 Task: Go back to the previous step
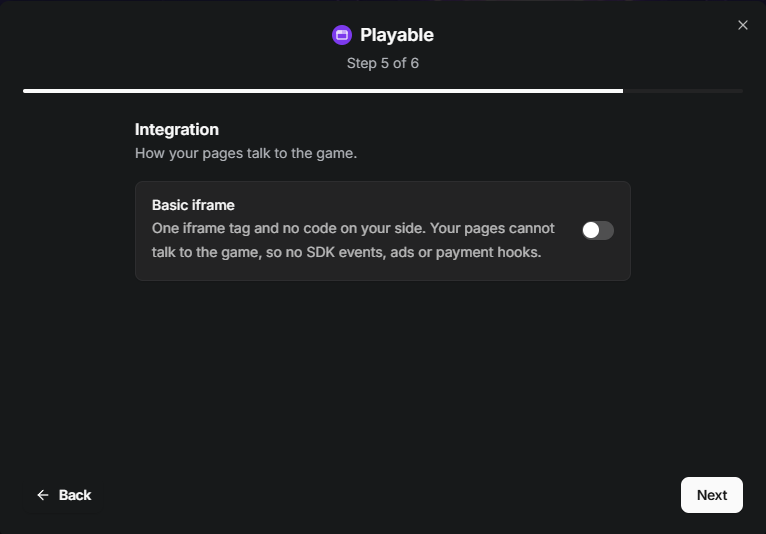click(64, 495)
